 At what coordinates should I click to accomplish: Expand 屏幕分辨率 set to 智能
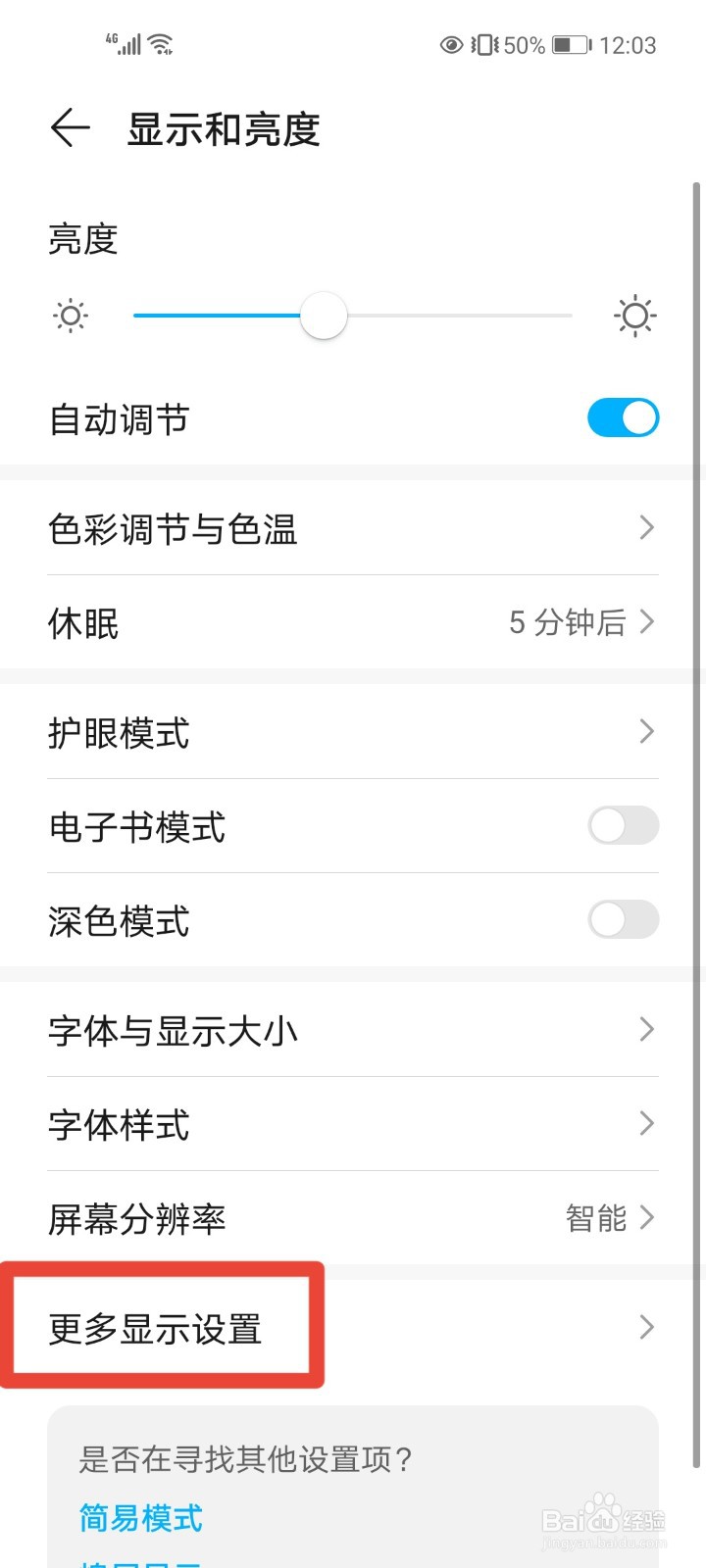[x=353, y=1219]
